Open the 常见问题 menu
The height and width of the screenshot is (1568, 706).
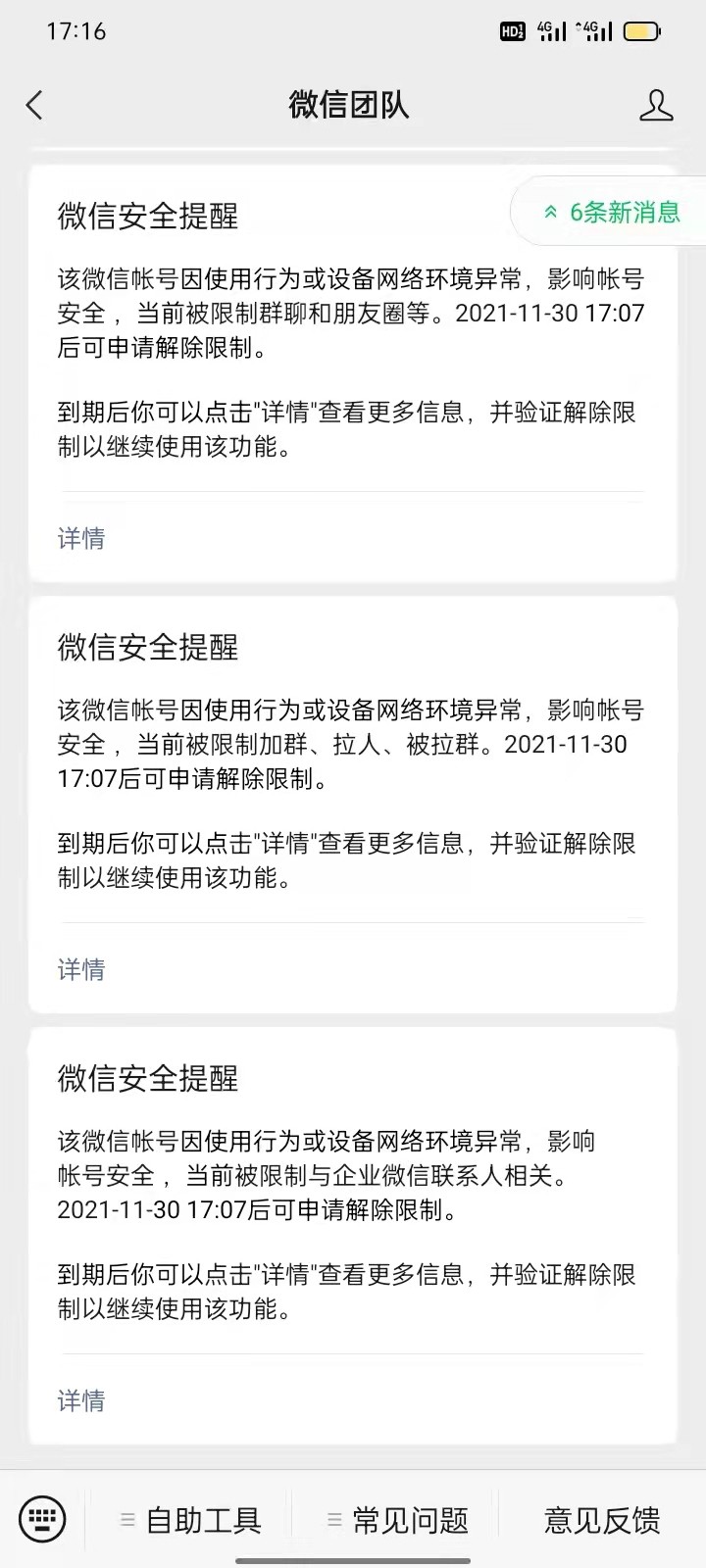click(x=398, y=1520)
